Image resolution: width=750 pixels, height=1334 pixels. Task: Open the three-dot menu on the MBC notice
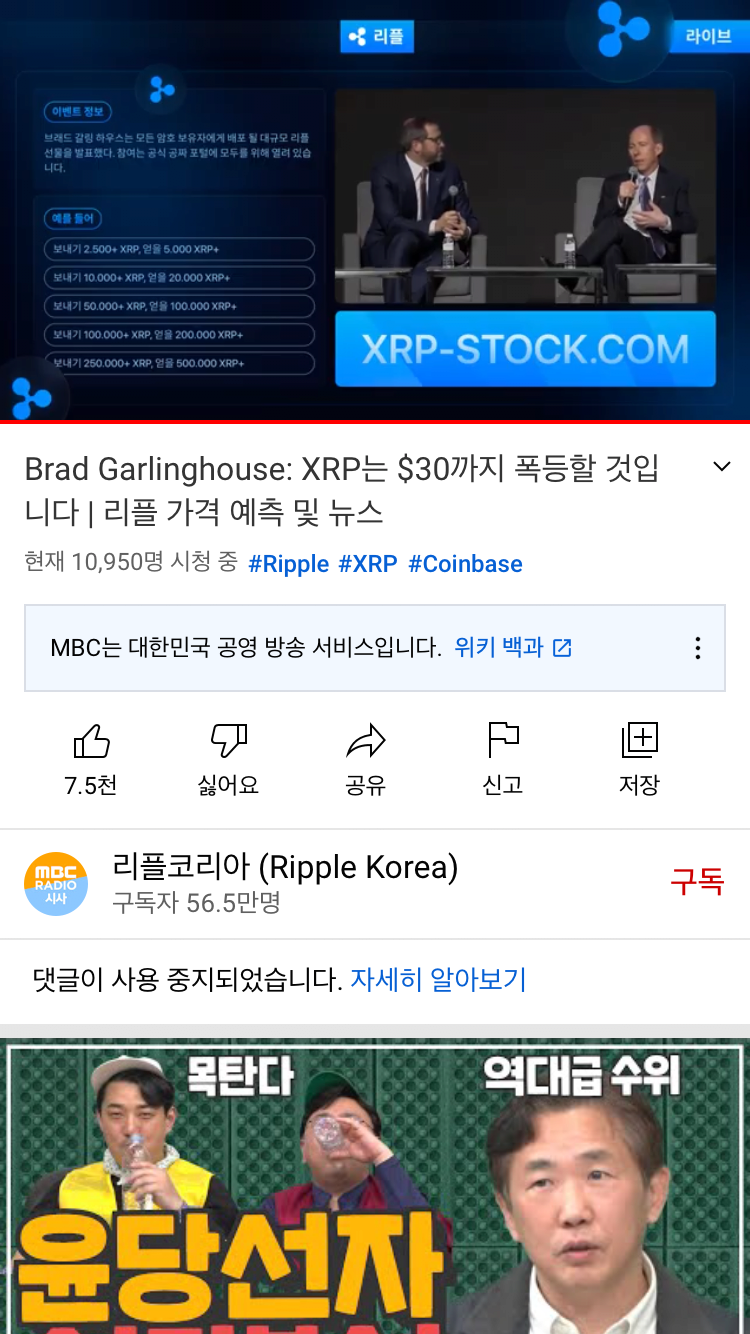697,647
